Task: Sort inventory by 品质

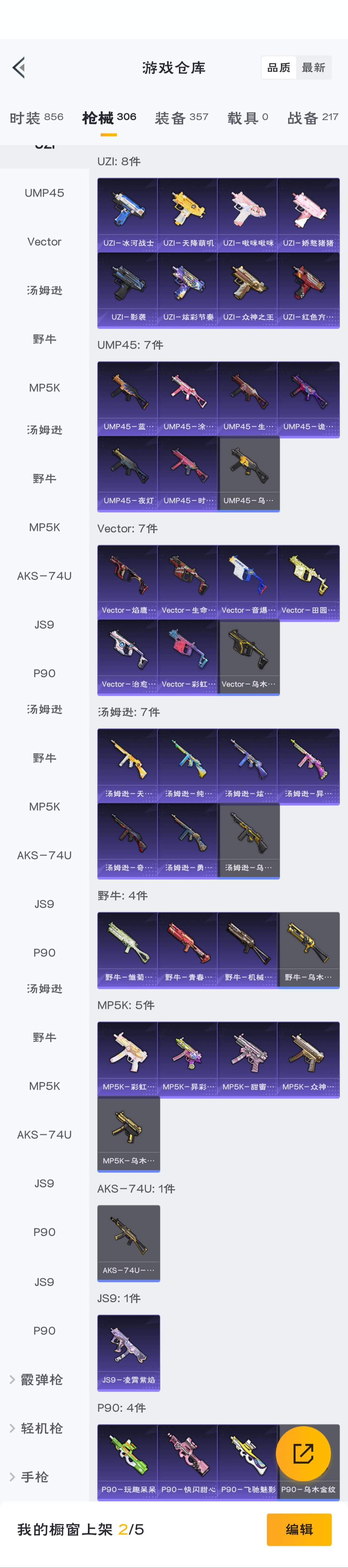Action: pos(279,67)
